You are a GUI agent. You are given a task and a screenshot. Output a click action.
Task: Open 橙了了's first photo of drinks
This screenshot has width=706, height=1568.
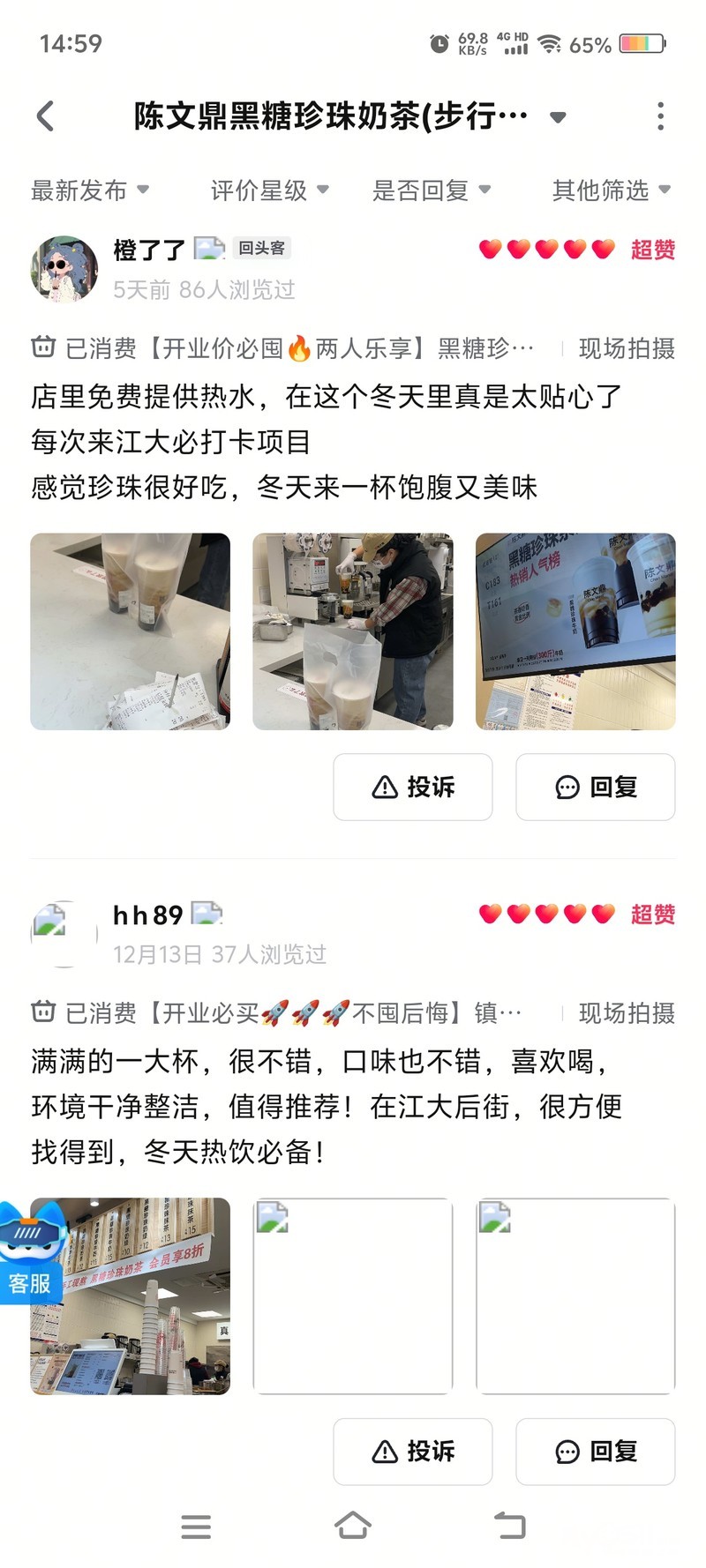(131, 631)
